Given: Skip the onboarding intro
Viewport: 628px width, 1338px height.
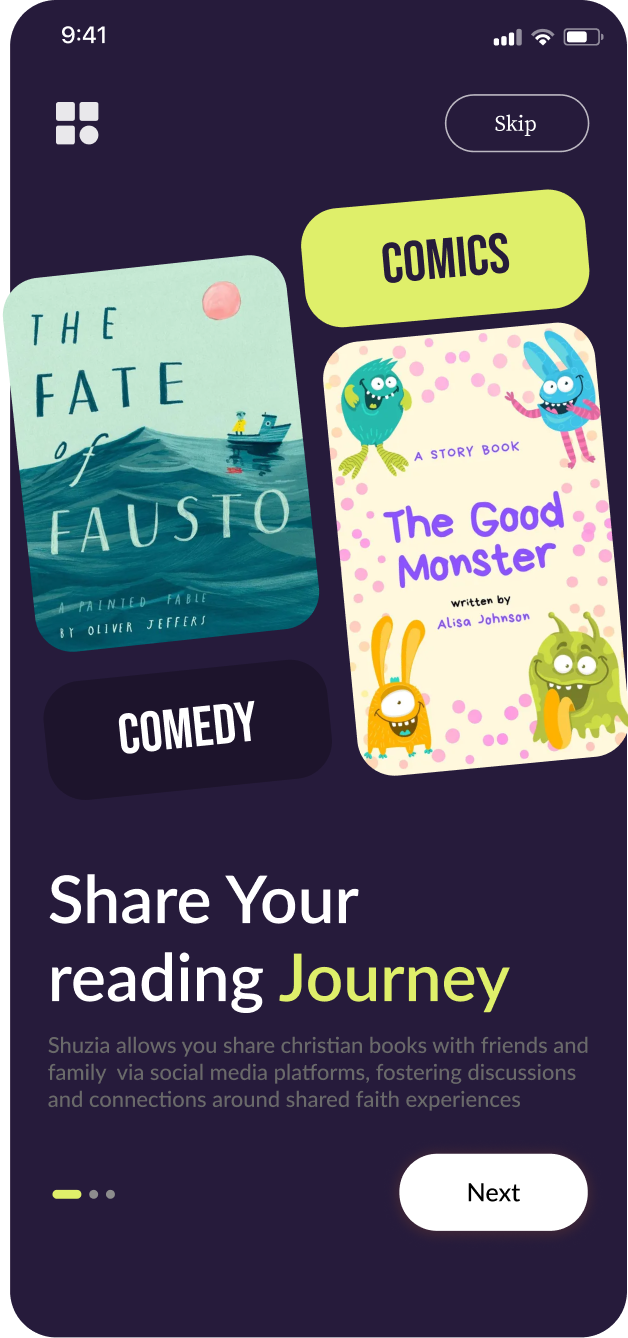Looking at the screenshot, I should pyautogui.click(x=516, y=124).
